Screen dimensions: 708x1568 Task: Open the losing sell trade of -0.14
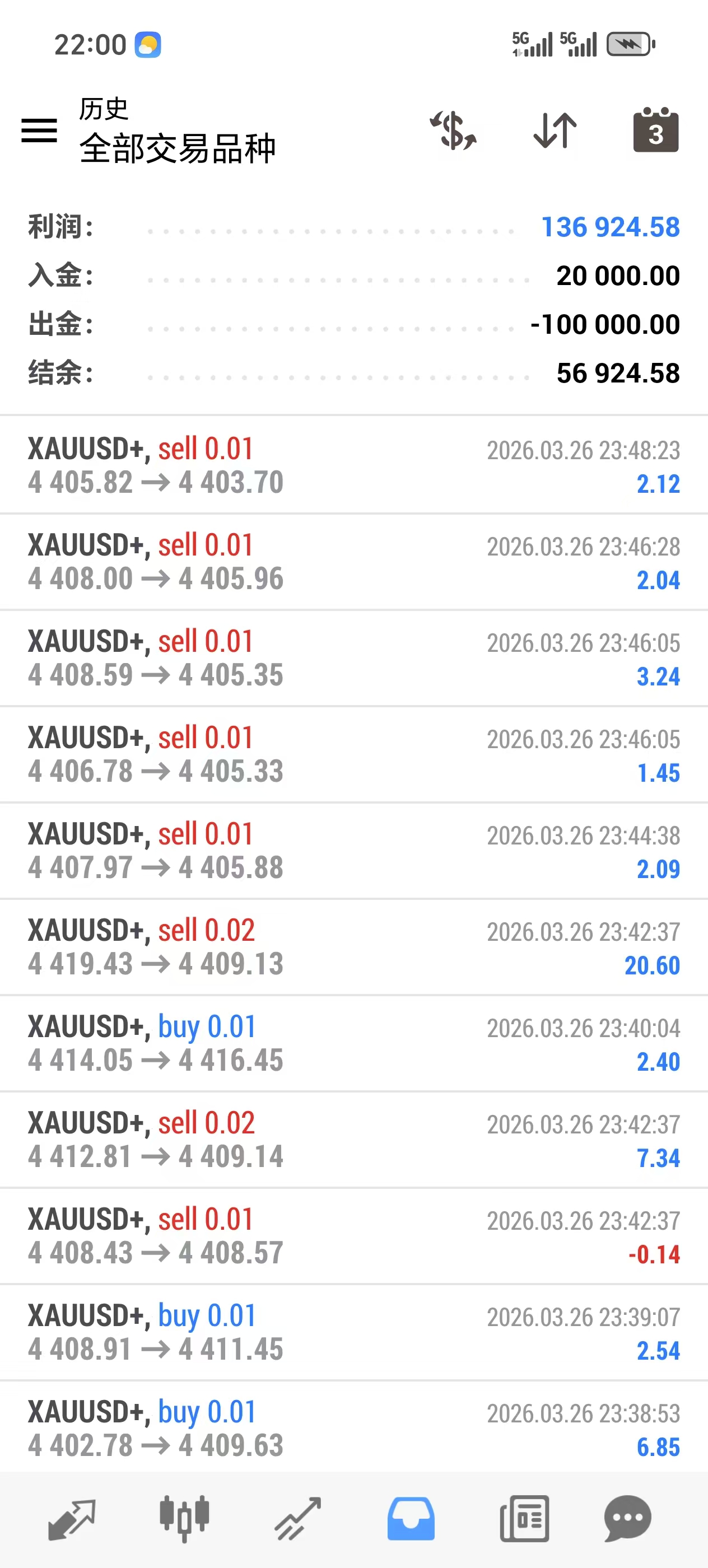[353, 1236]
